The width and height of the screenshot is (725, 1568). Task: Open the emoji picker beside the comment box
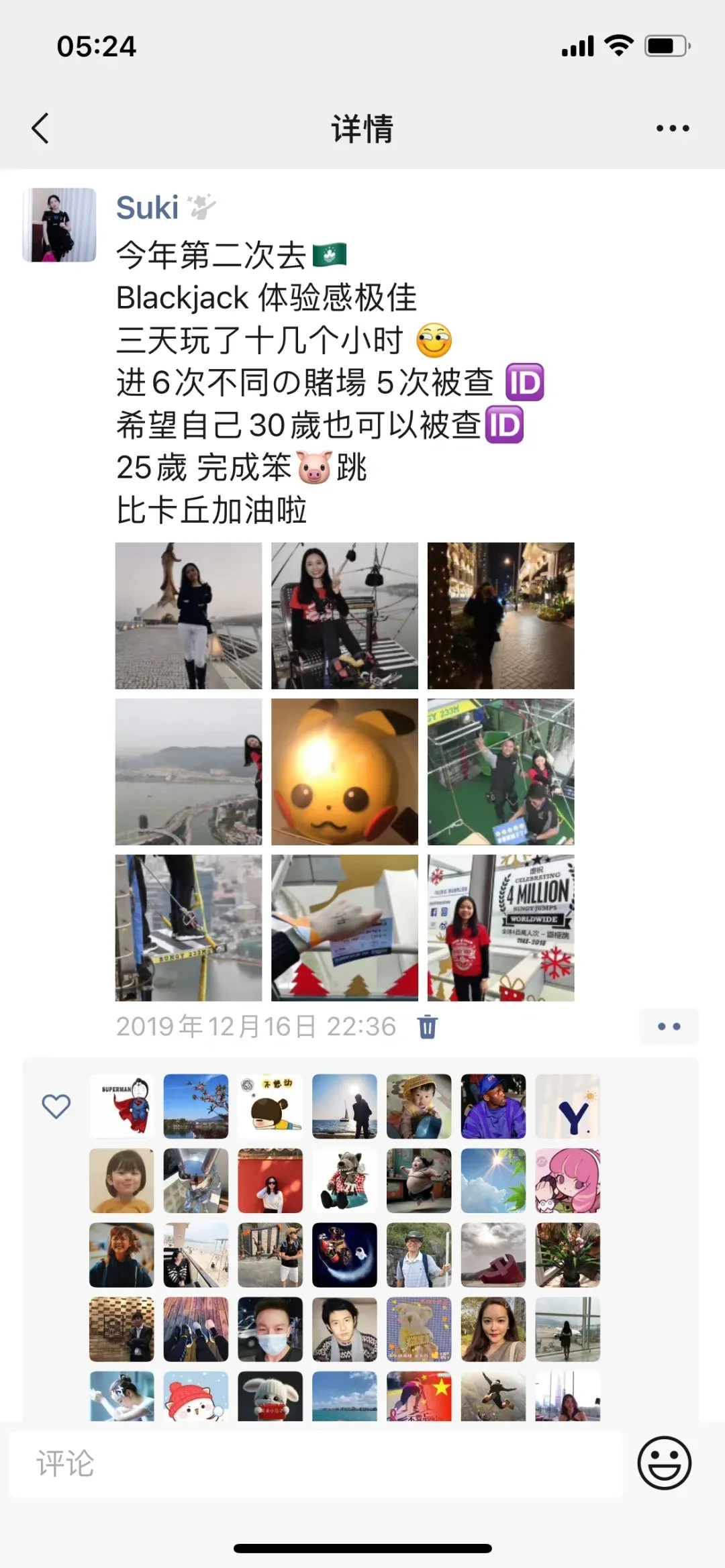coord(665,1463)
